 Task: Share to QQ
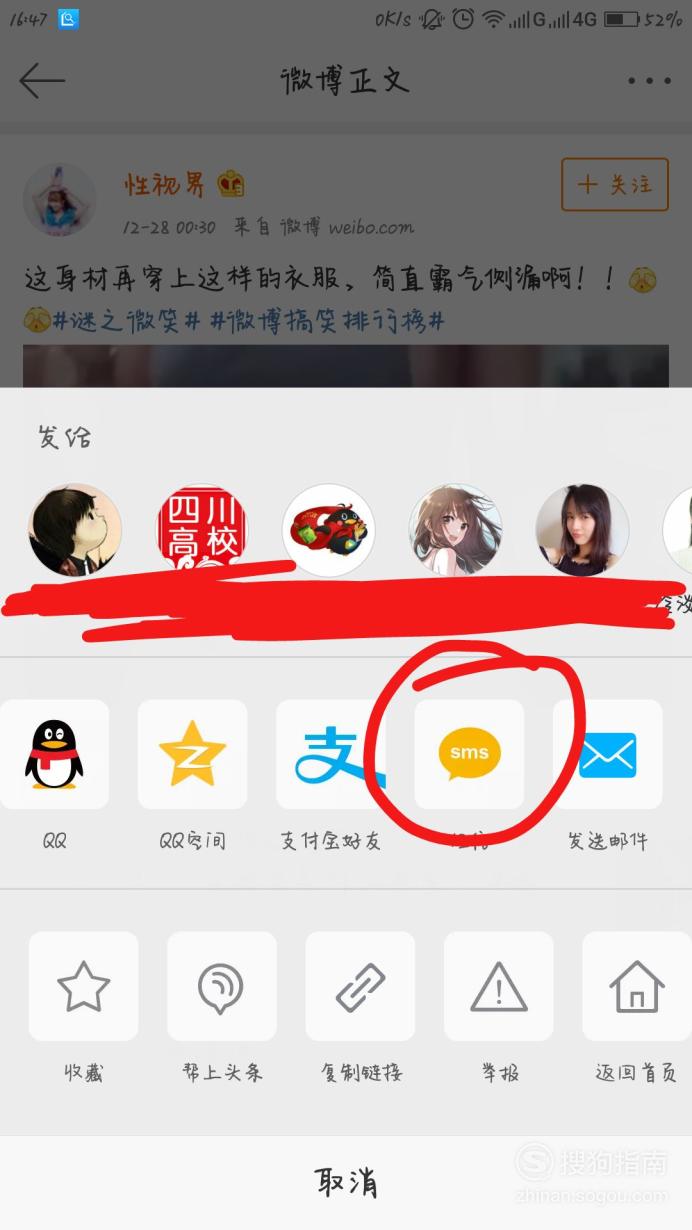point(54,754)
